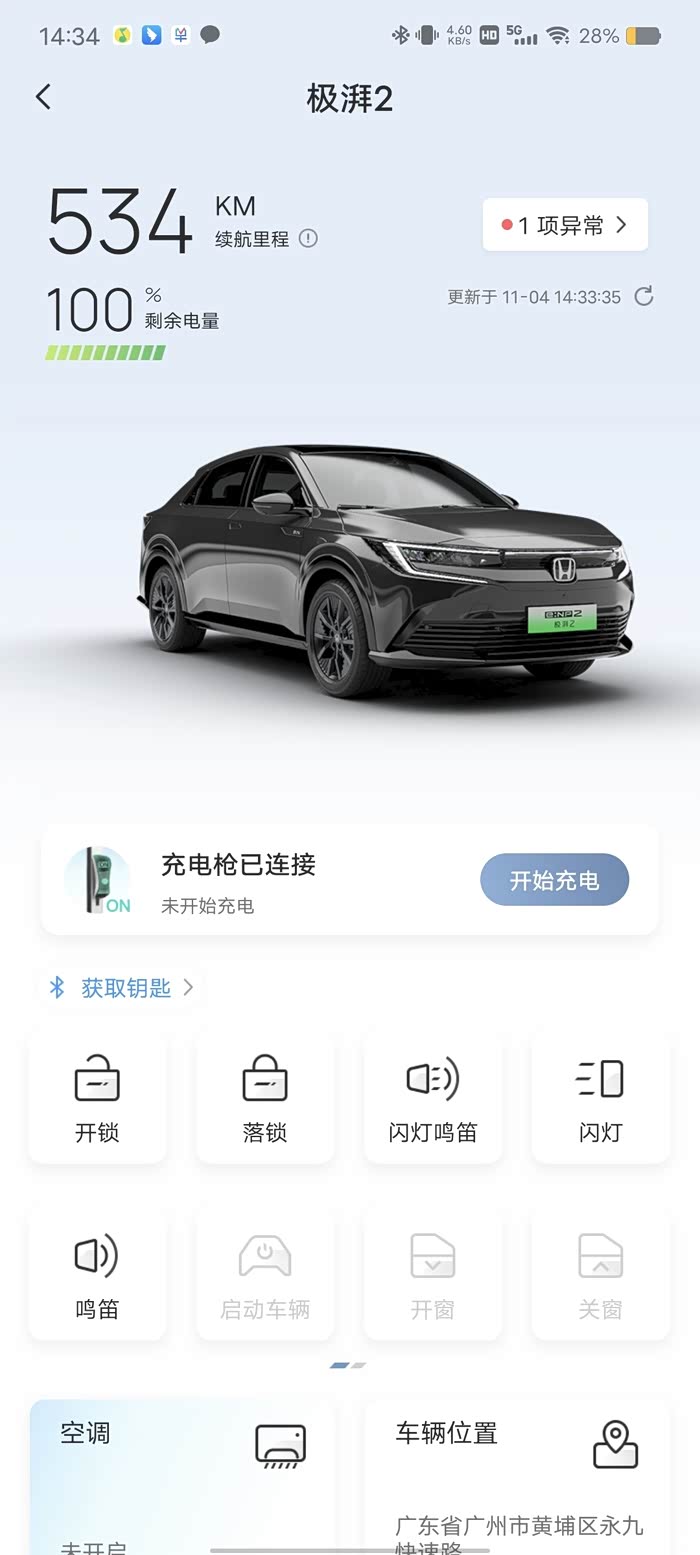700x1555 pixels.
Task: Lock the car with 落锁
Action: pyautogui.click(x=265, y=1098)
